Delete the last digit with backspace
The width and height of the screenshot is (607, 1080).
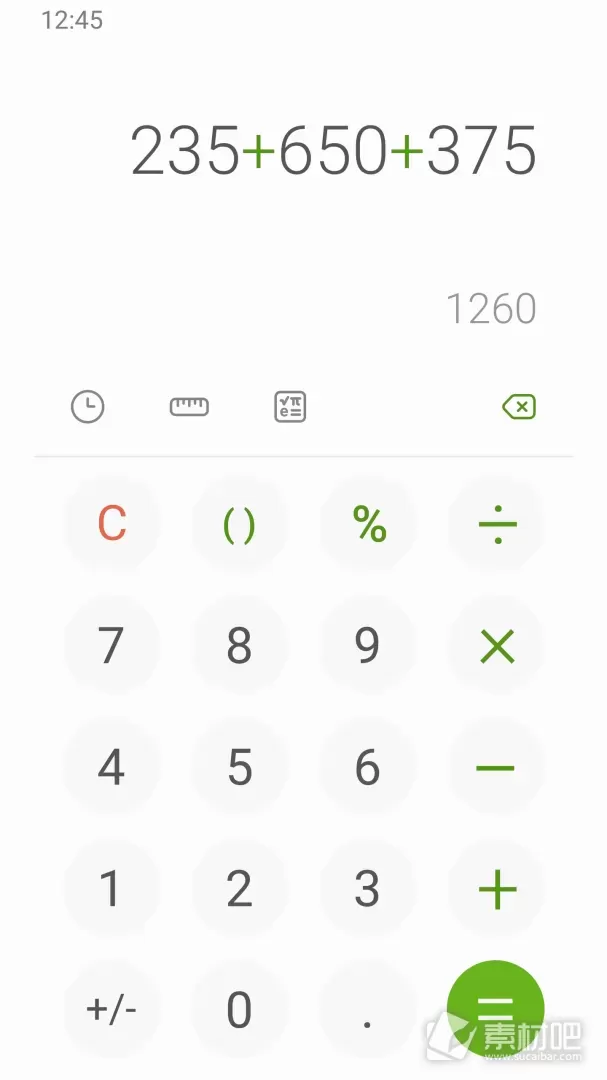pos(519,406)
